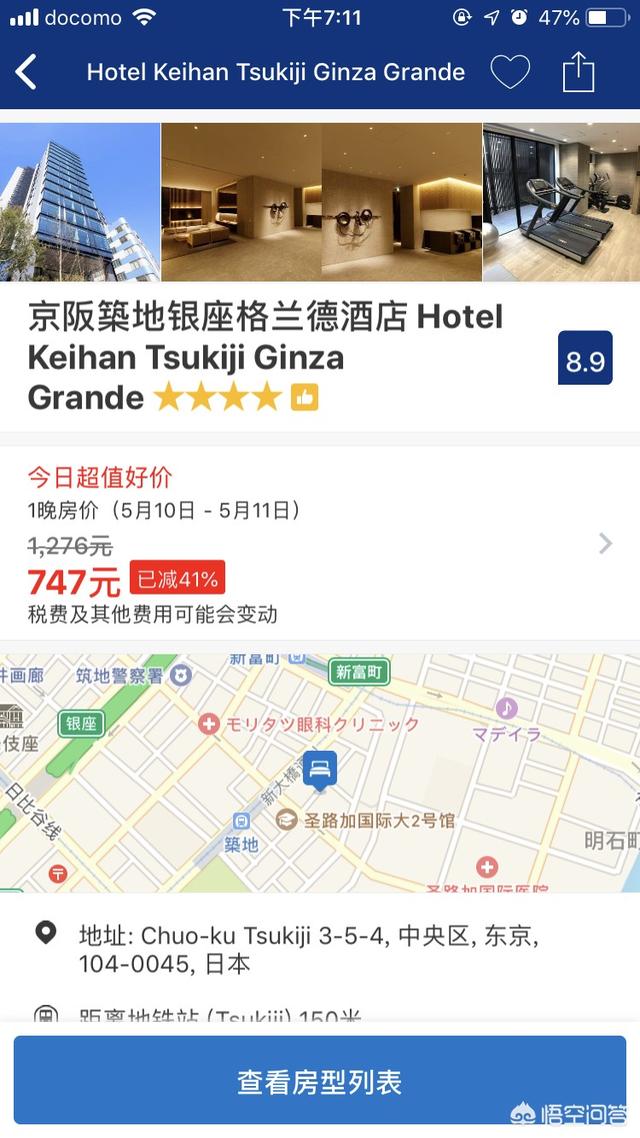Open the hotel gym photo
This screenshot has height=1138, width=640.
[561, 202]
